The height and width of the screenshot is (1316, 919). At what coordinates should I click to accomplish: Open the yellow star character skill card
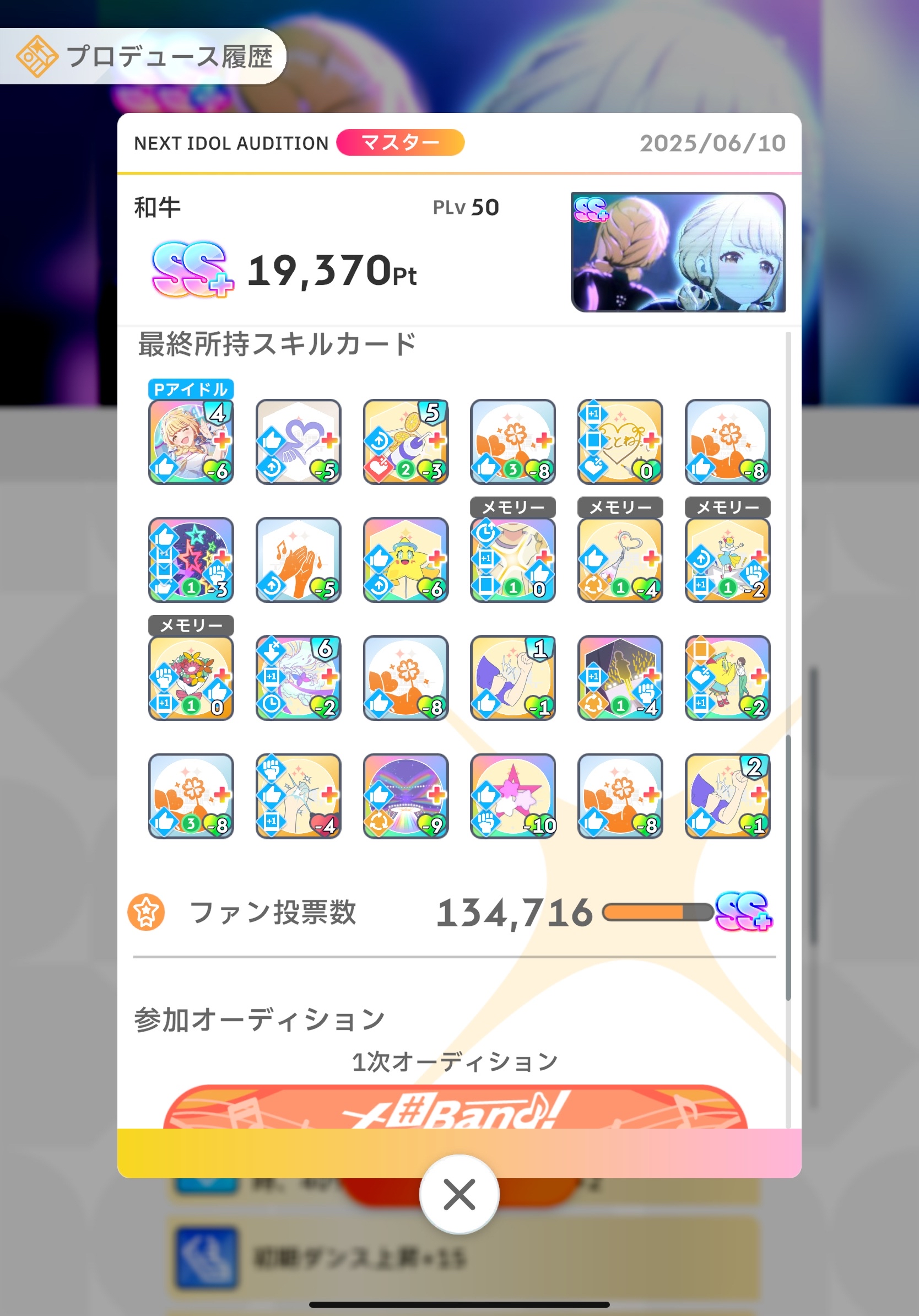(x=406, y=559)
